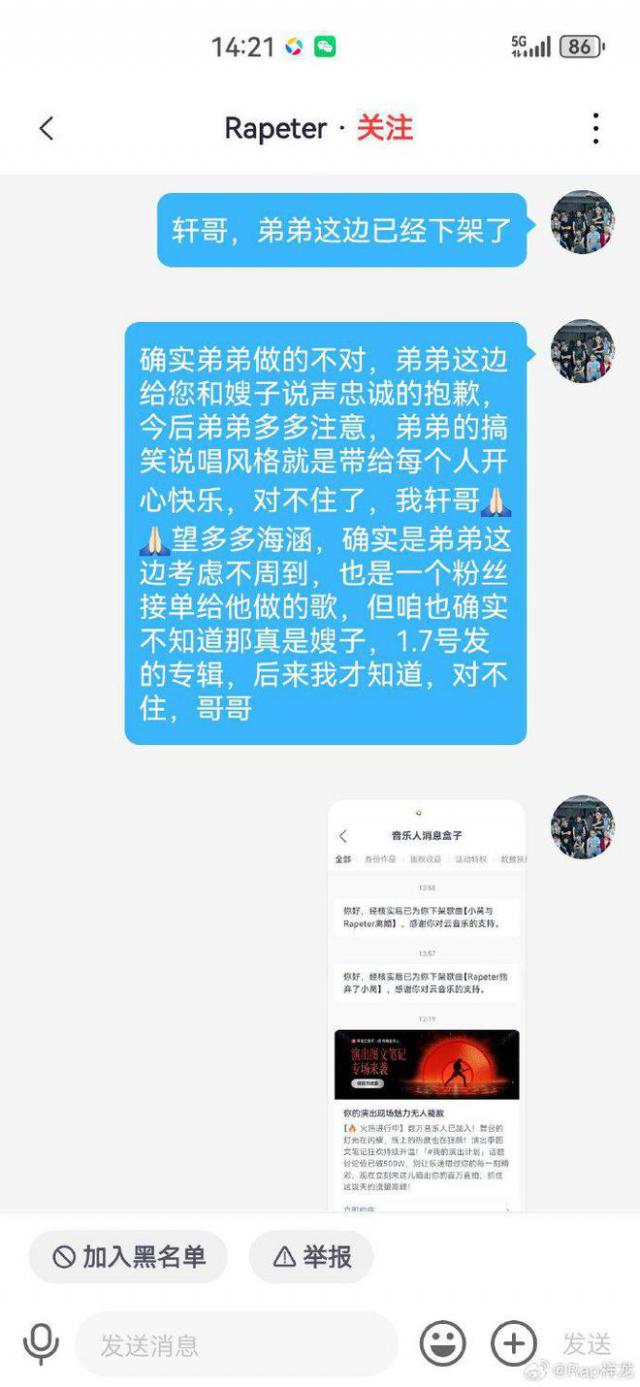
Task: Focus the 发送消息 message field
Action: coord(236,1344)
